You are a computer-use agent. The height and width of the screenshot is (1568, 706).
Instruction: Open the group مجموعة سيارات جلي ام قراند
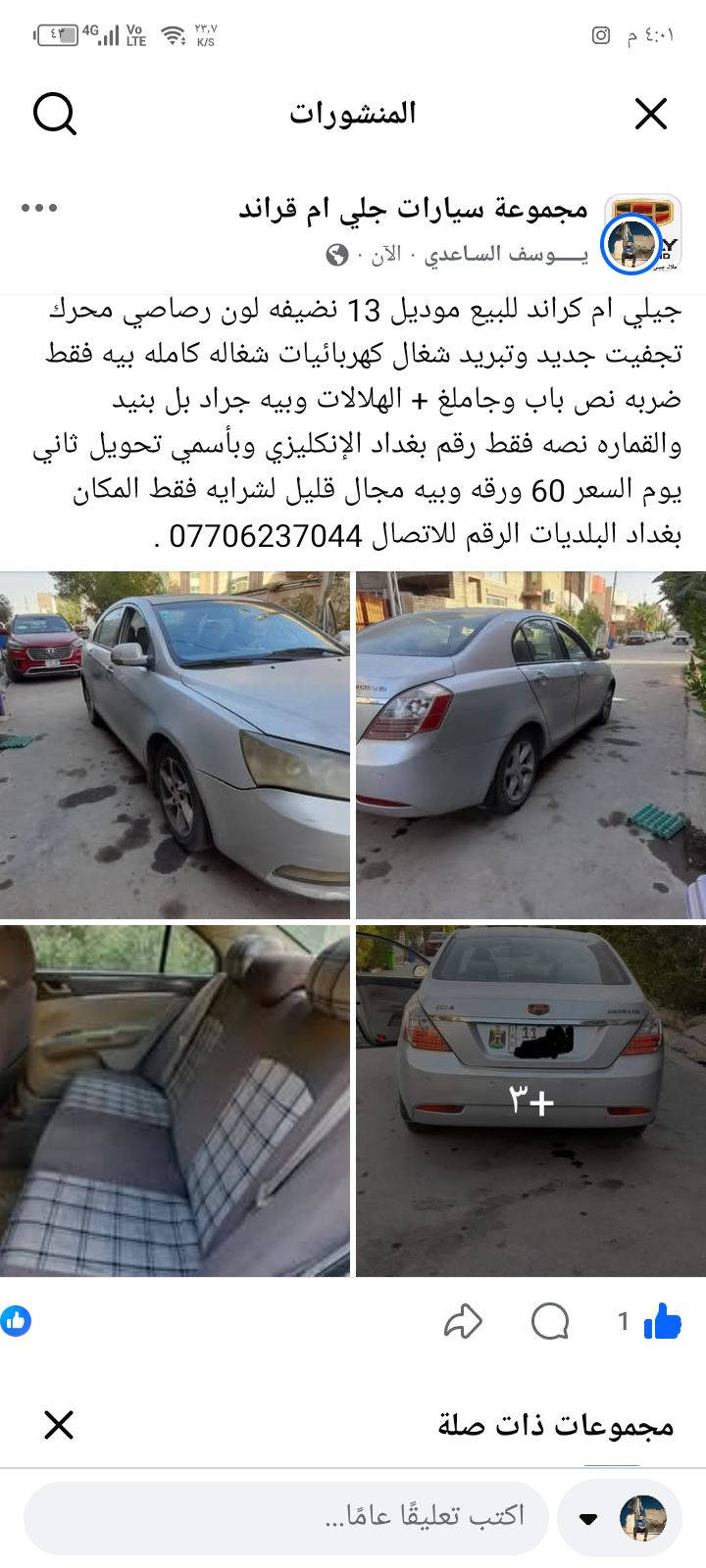413,208
